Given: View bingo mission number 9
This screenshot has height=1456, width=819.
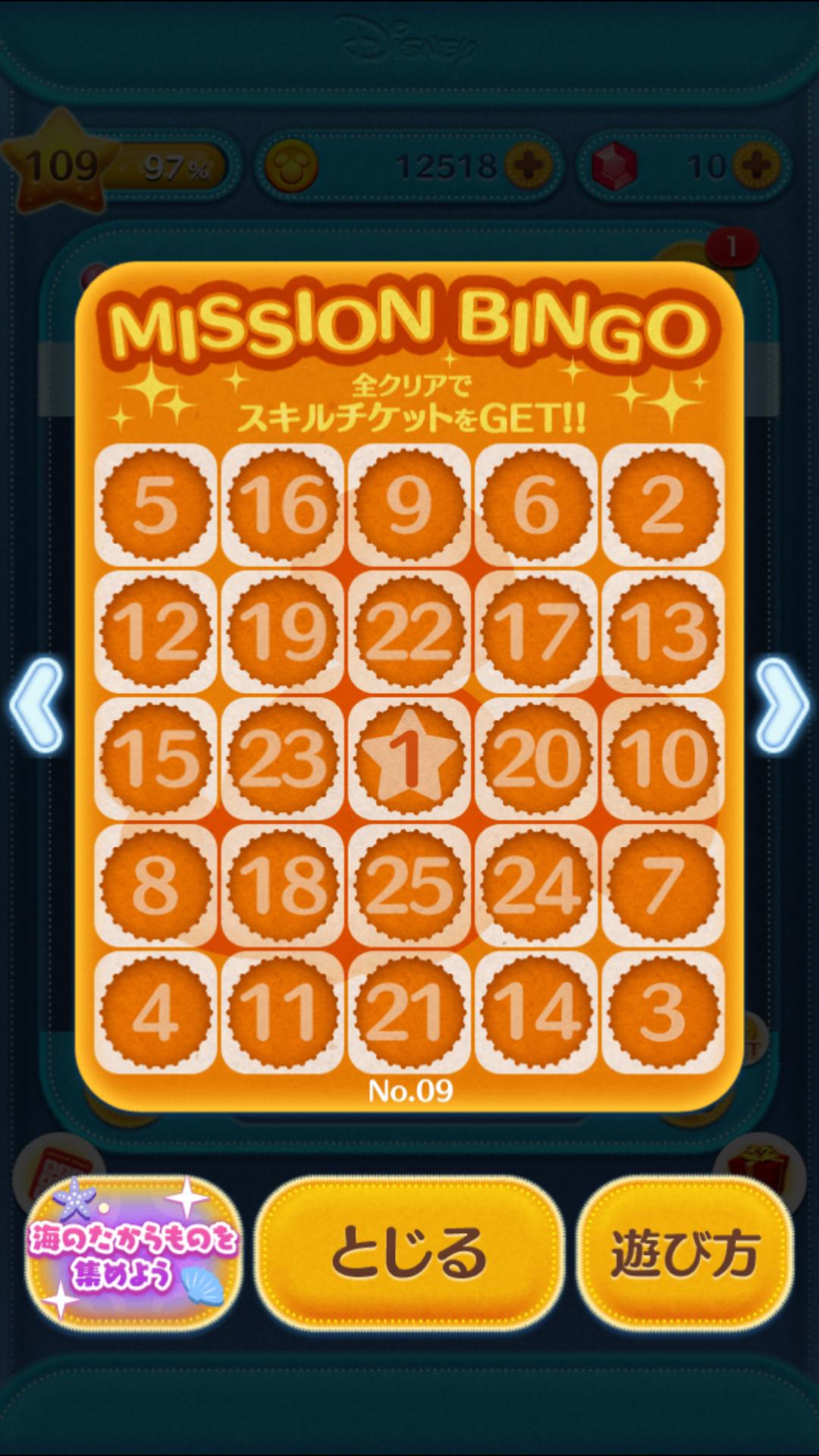Looking at the screenshot, I should [409, 505].
